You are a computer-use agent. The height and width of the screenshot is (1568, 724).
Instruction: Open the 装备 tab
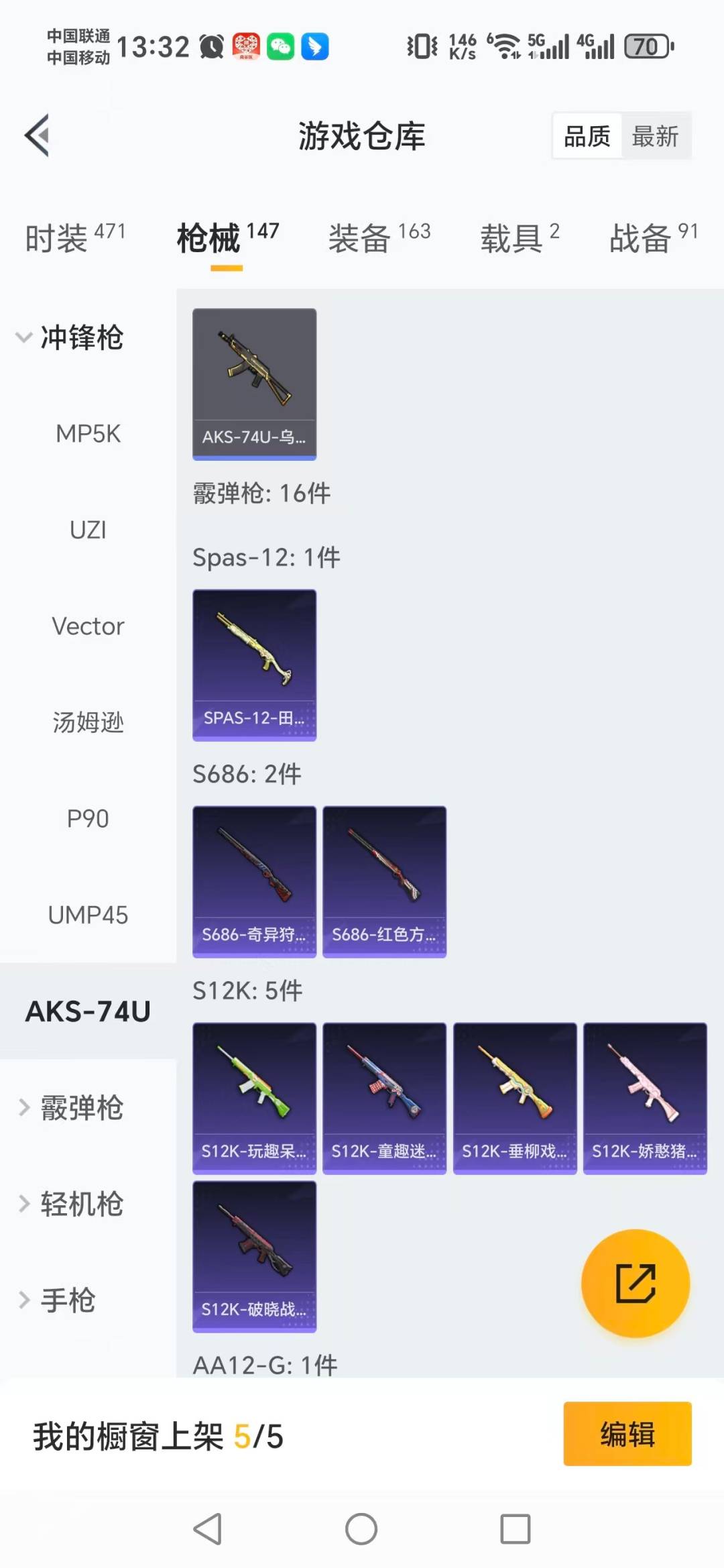[x=379, y=237]
